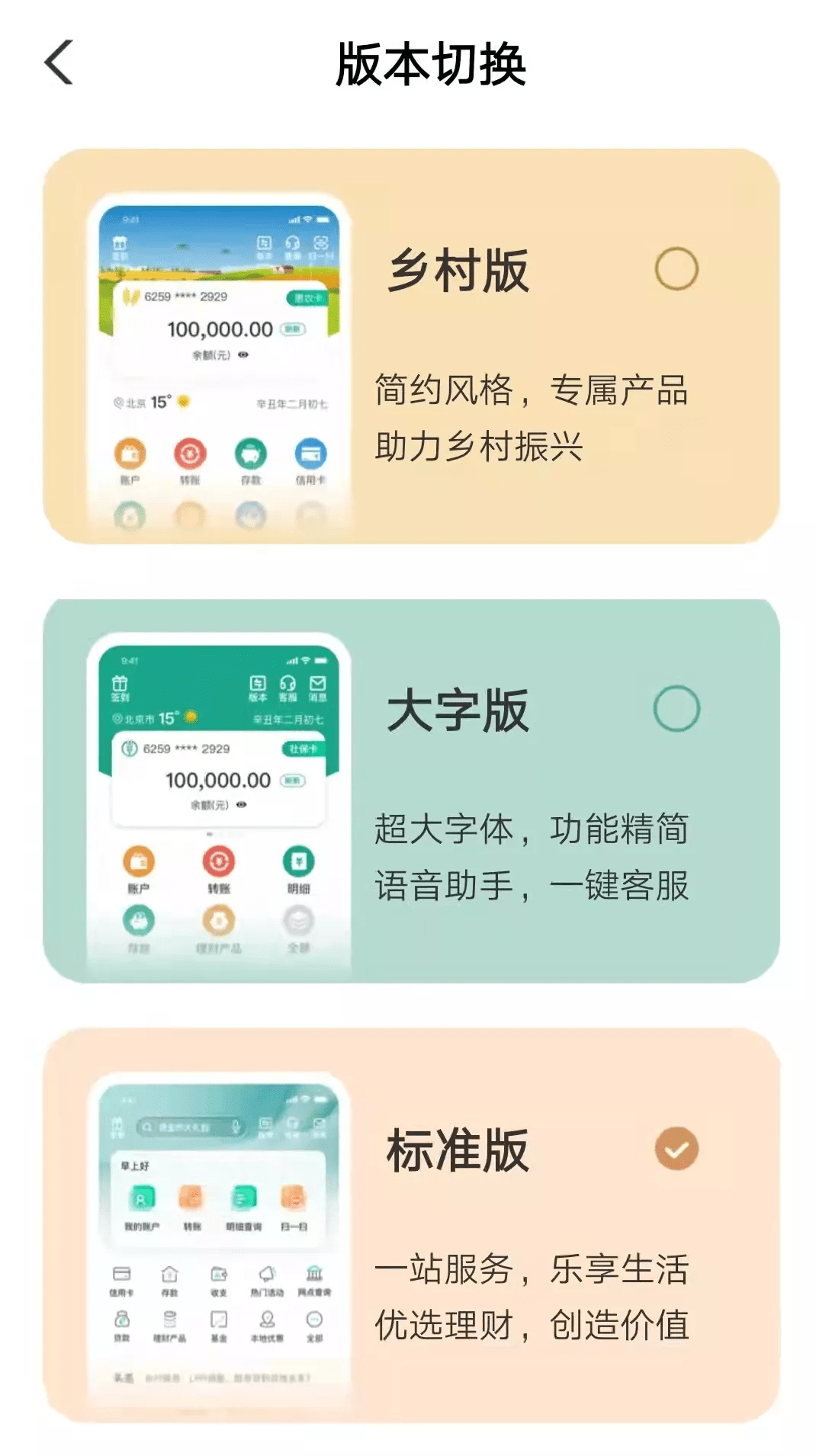Open the 大字版 preview card
Viewport: 816px width, 1456px height.
click(x=411, y=791)
